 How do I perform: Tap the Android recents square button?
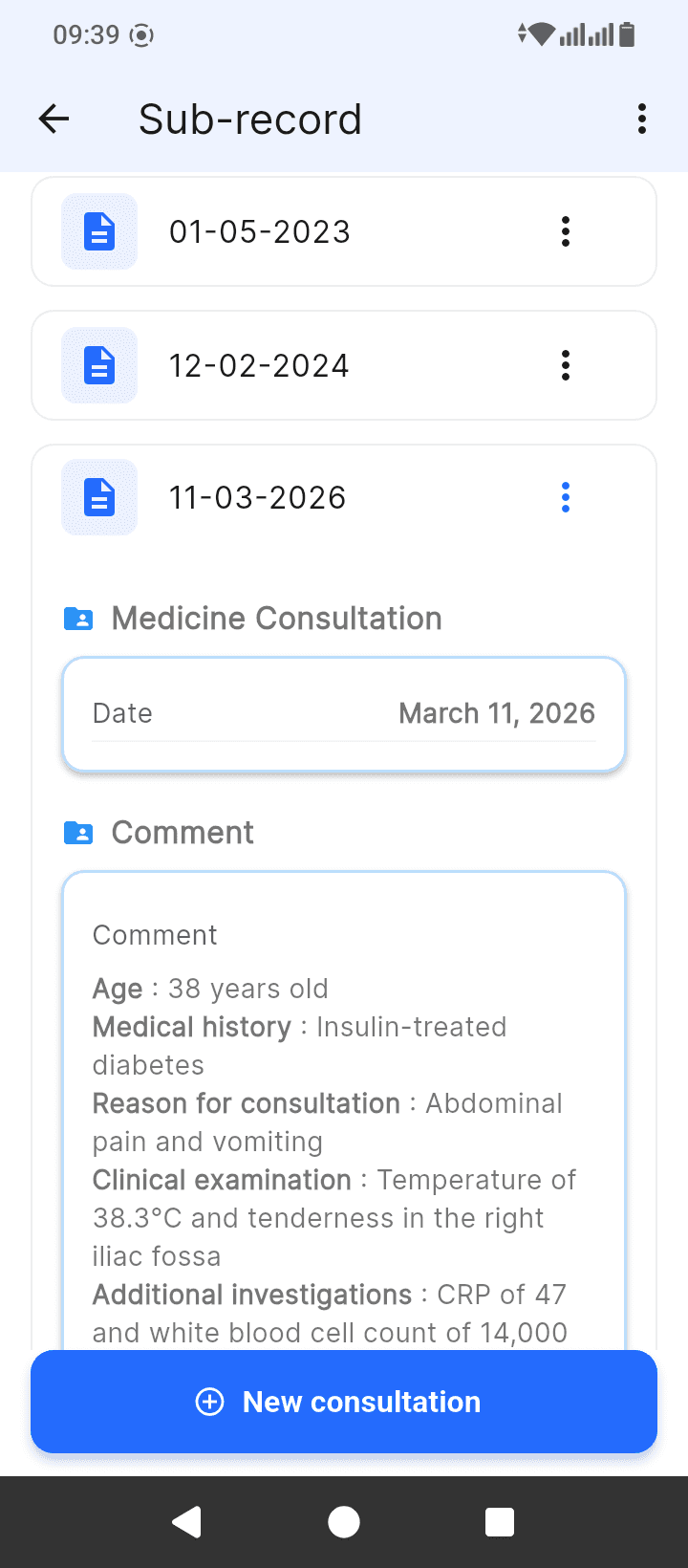[499, 1521]
